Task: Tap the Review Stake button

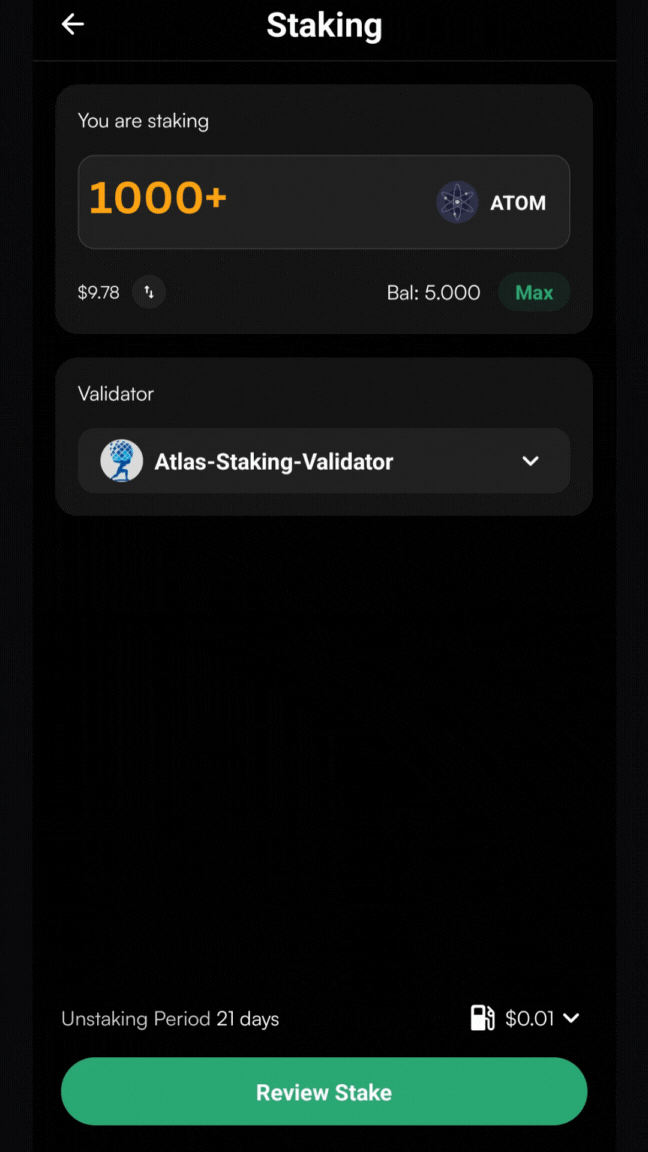Action: click(324, 1092)
